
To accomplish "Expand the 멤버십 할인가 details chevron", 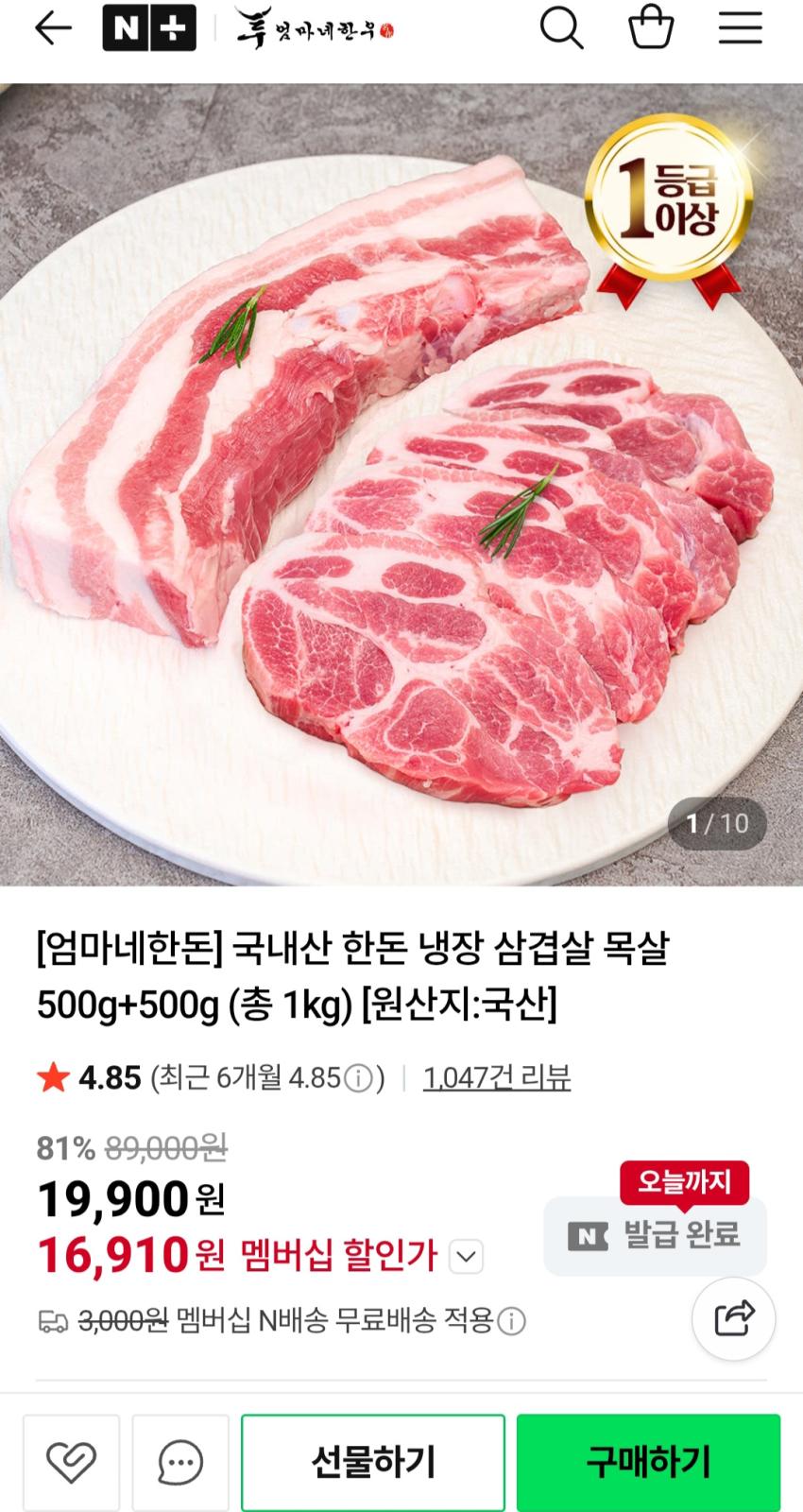I will [466, 1257].
